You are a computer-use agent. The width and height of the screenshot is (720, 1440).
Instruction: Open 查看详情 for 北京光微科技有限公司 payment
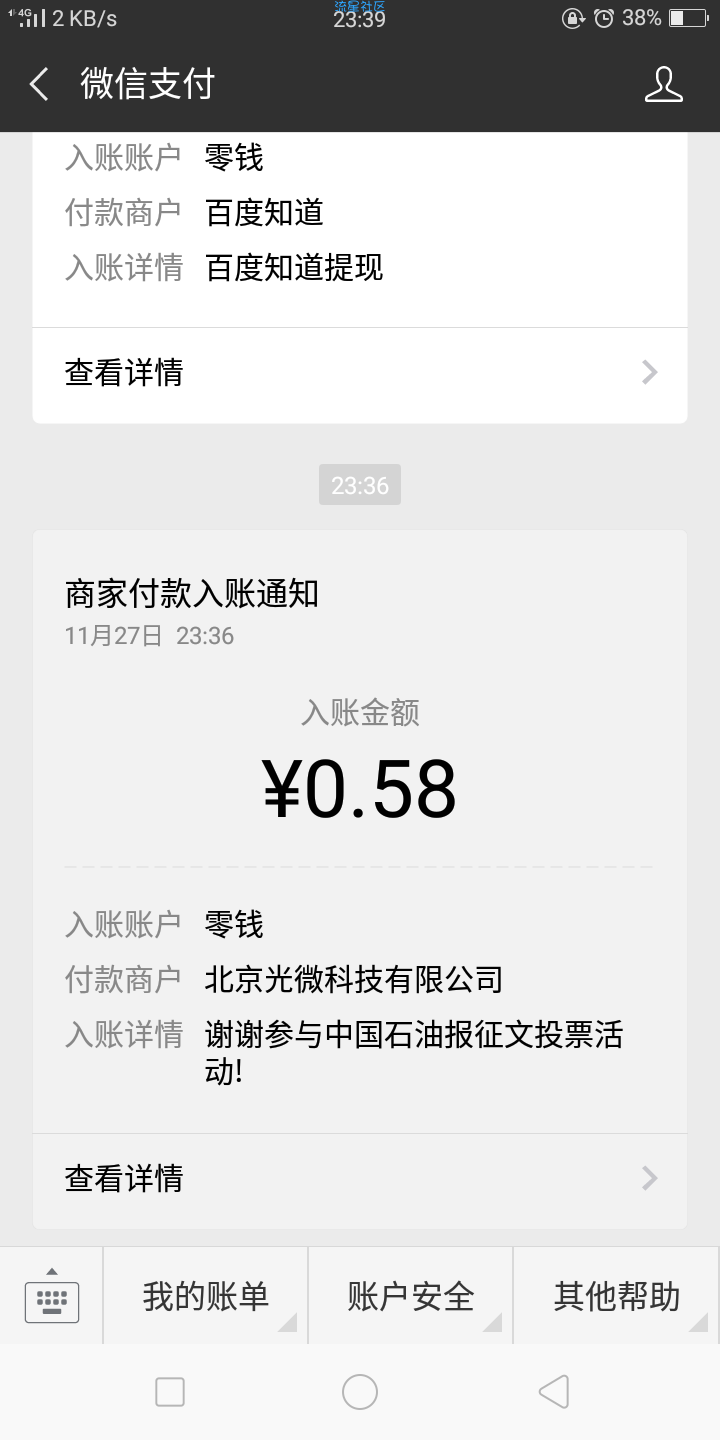click(x=360, y=1178)
